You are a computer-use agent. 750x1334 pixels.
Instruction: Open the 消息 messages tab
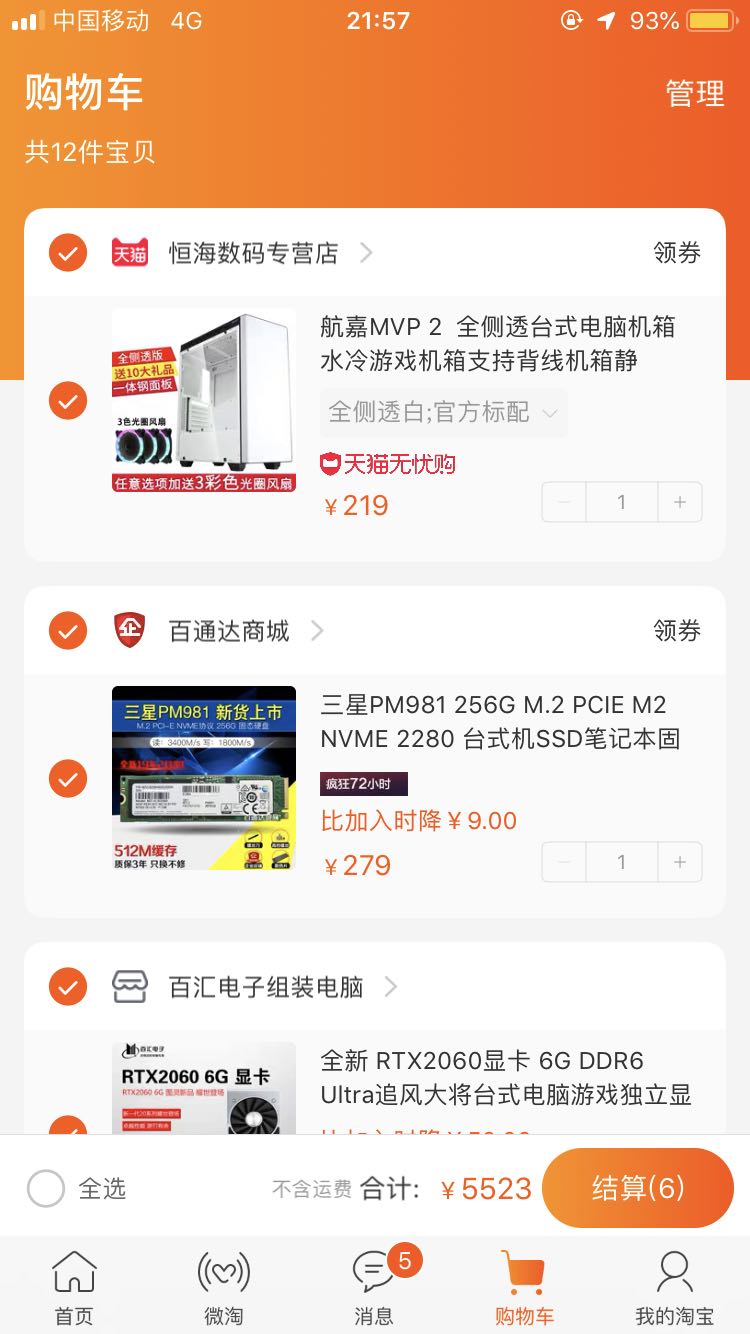click(x=374, y=1289)
